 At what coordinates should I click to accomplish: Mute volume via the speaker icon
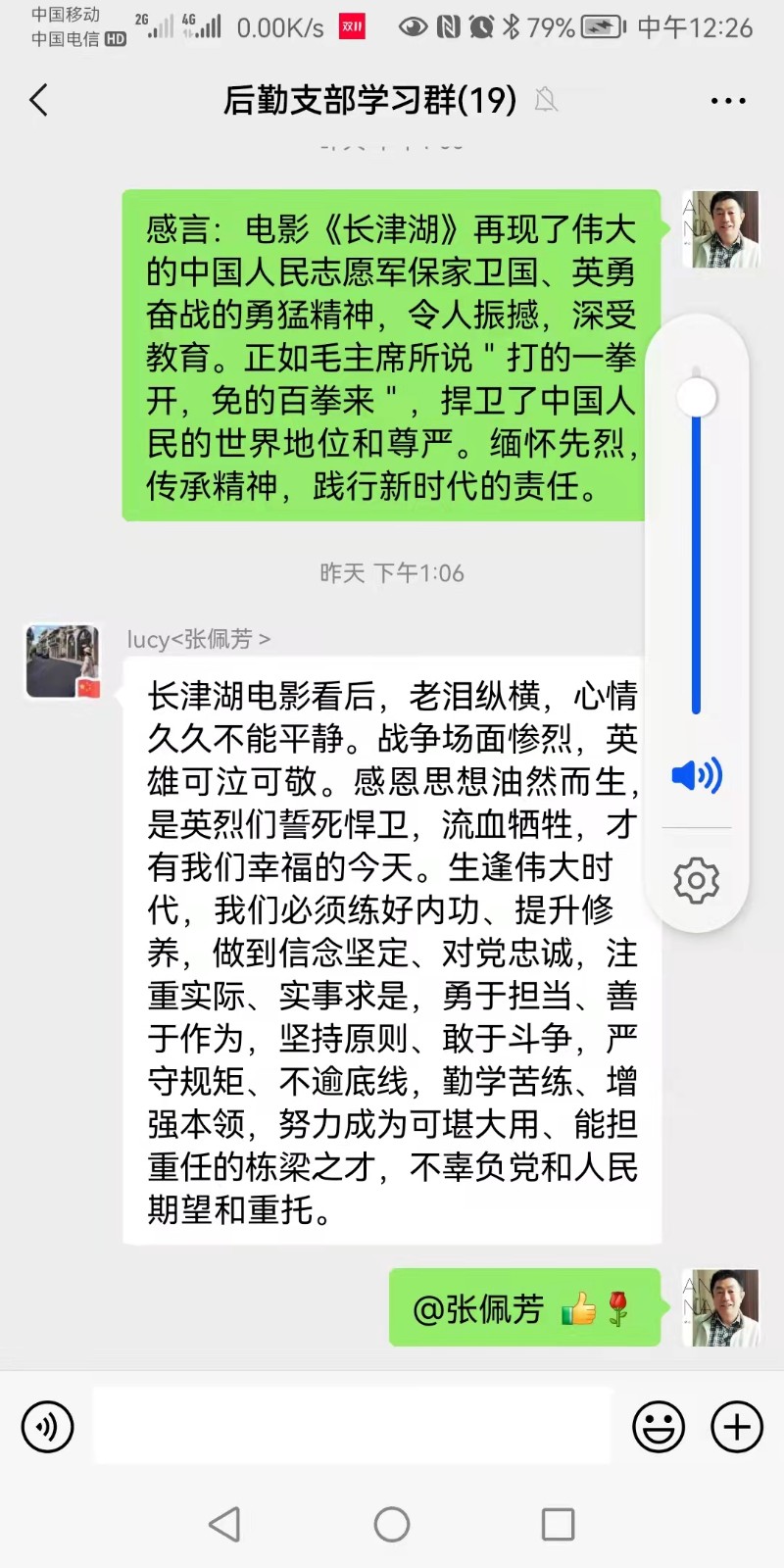pos(696,775)
